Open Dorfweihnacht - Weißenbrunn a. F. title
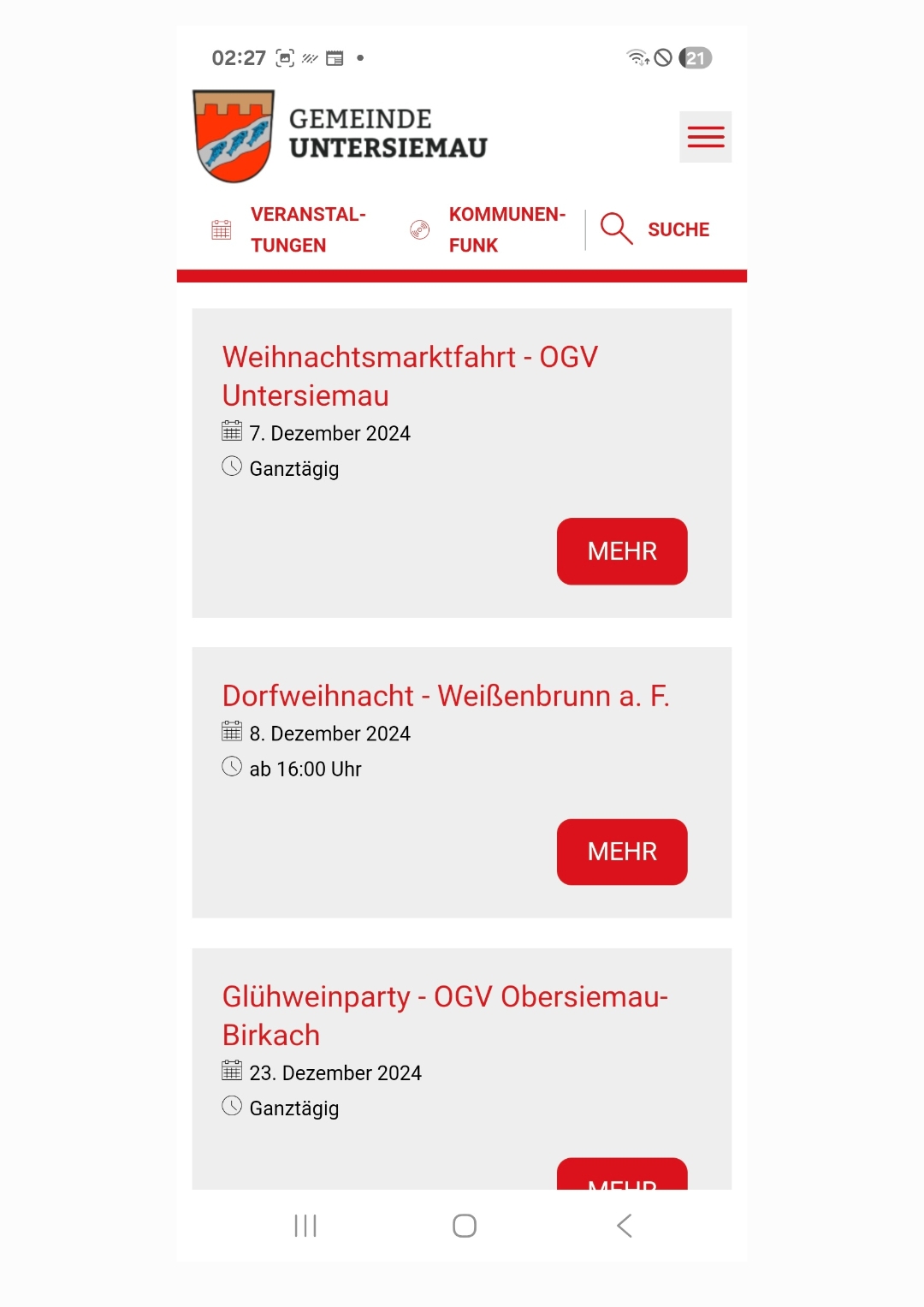 (446, 696)
